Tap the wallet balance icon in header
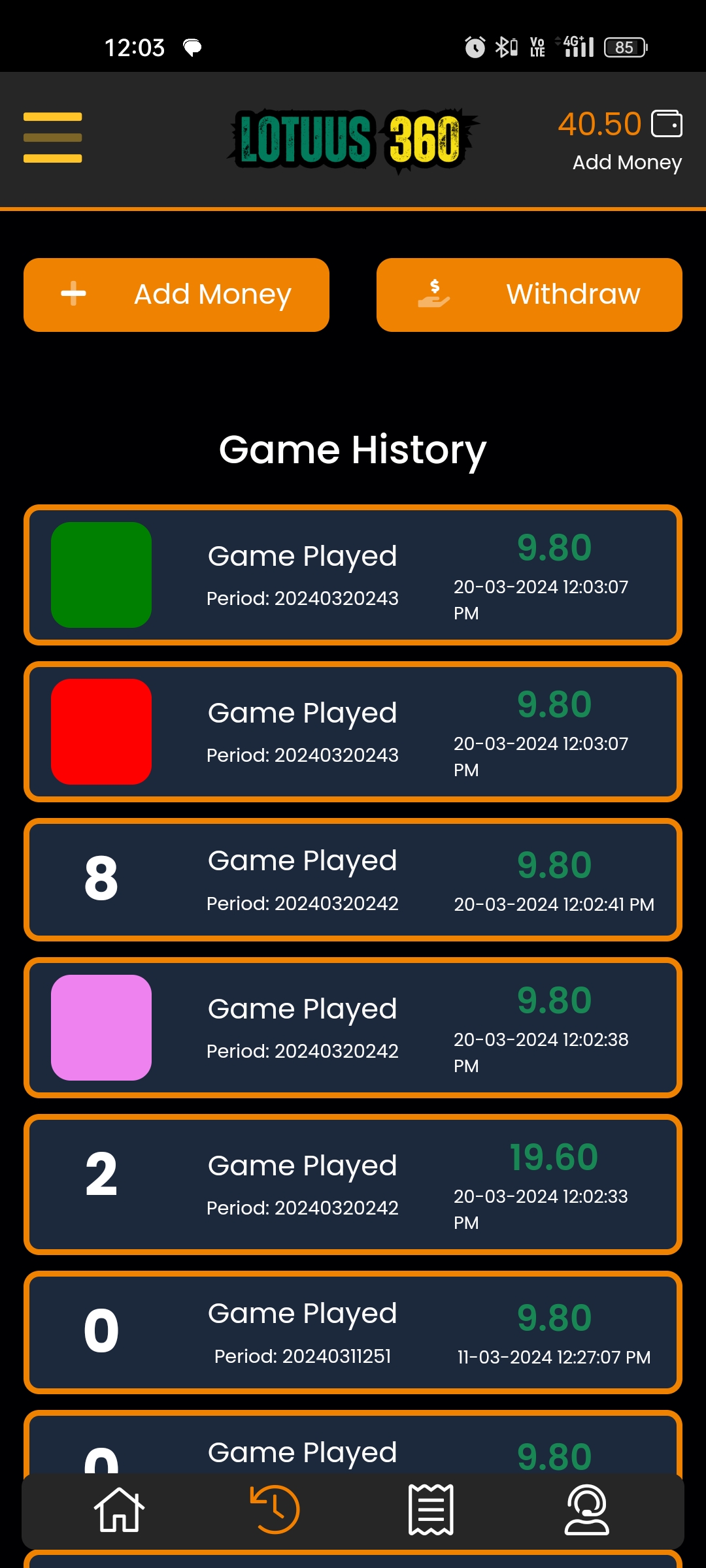Image resolution: width=706 pixels, height=1568 pixels. [666, 124]
